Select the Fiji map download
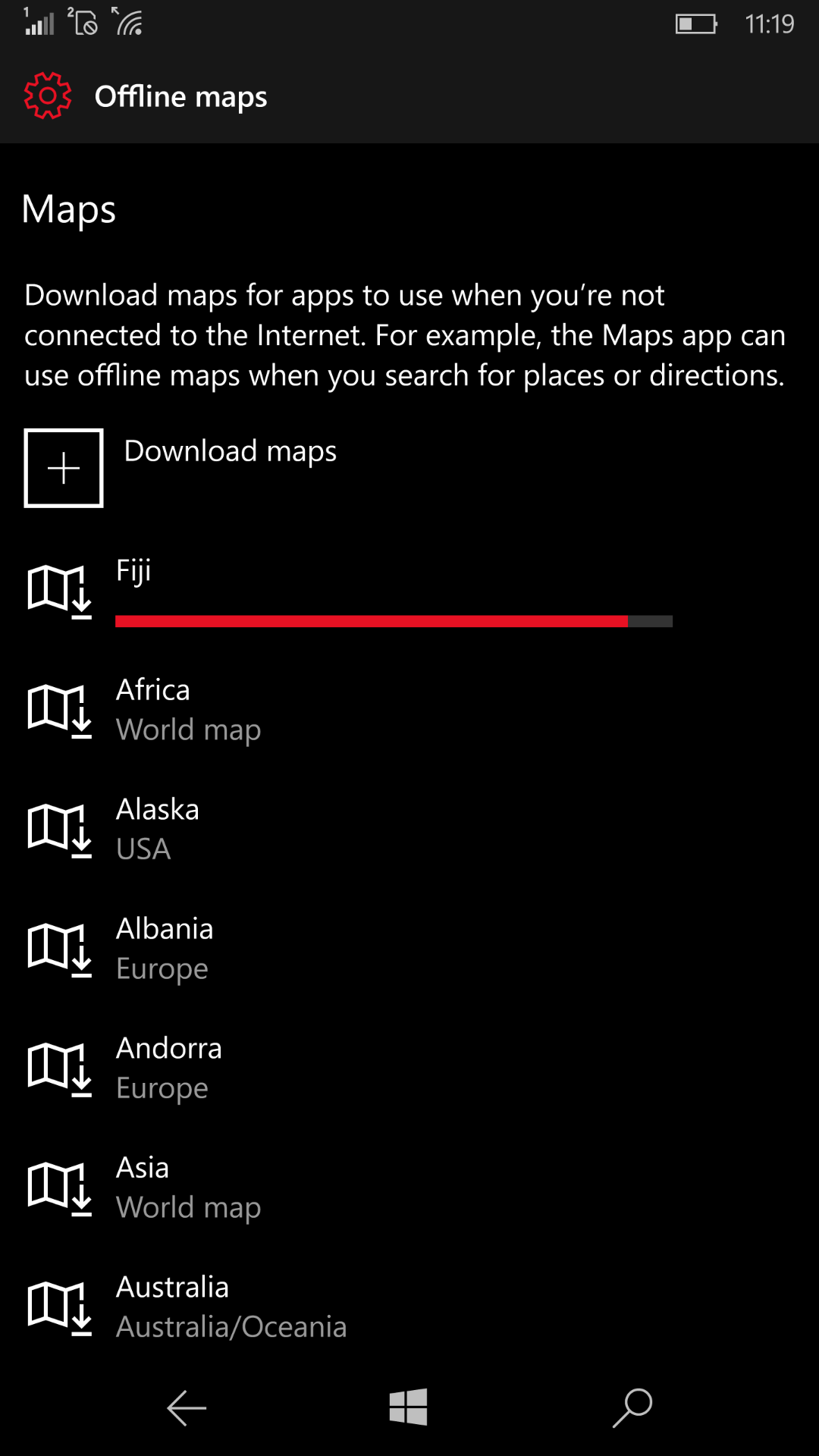 (x=409, y=591)
